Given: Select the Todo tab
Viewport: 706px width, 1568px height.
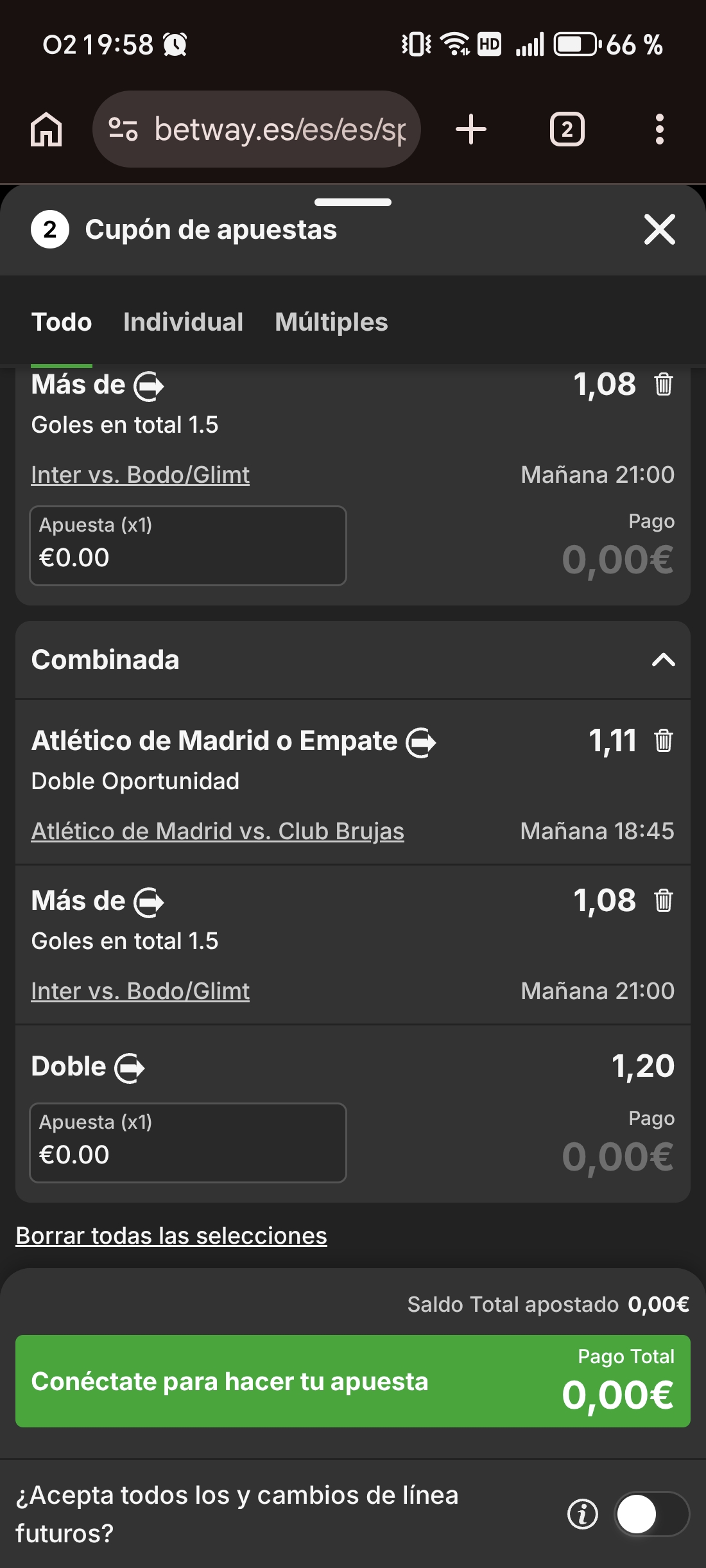Looking at the screenshot, I should point(62,322).
